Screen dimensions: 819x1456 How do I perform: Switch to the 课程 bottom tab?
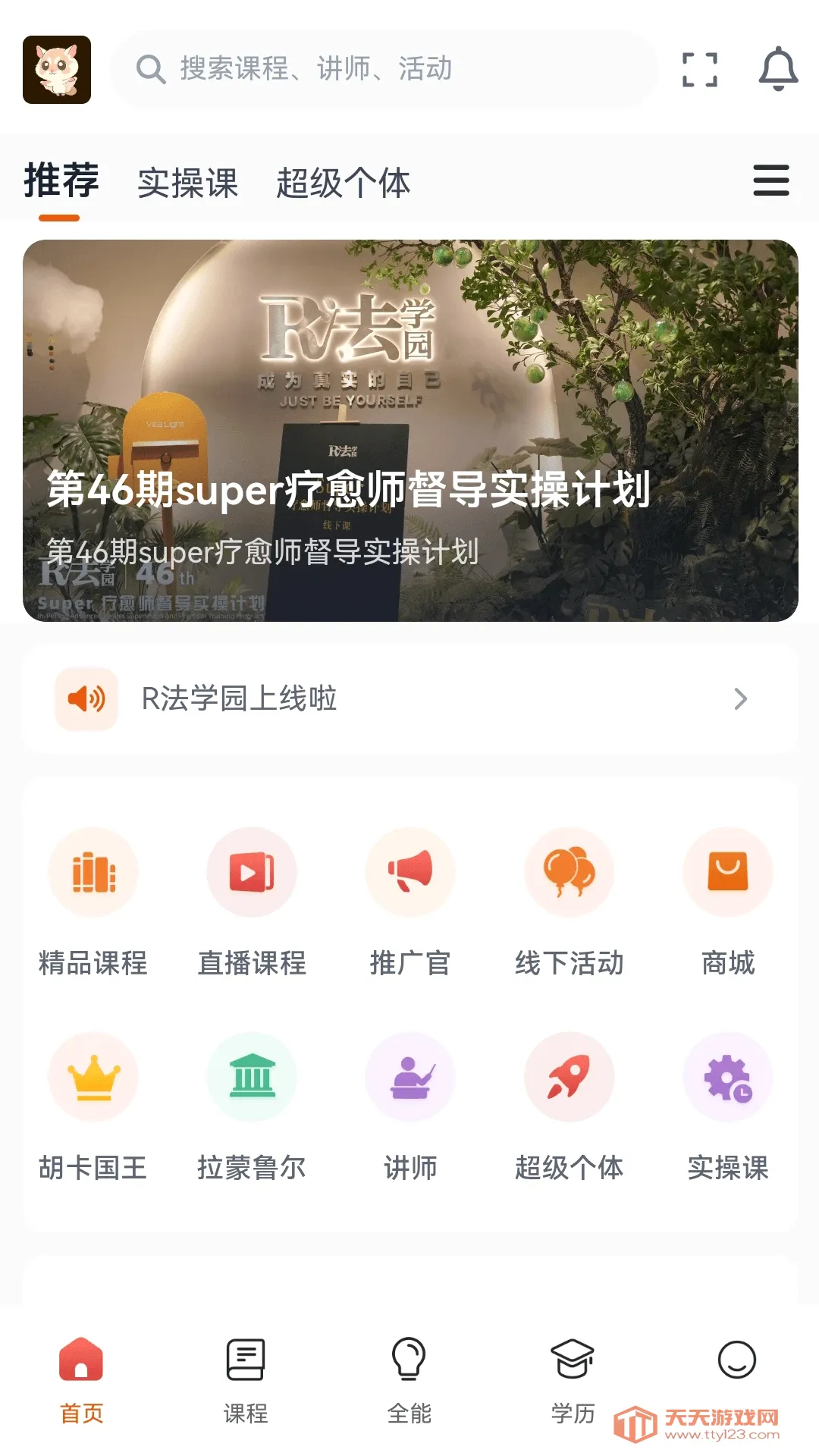tap(246, 1380)
